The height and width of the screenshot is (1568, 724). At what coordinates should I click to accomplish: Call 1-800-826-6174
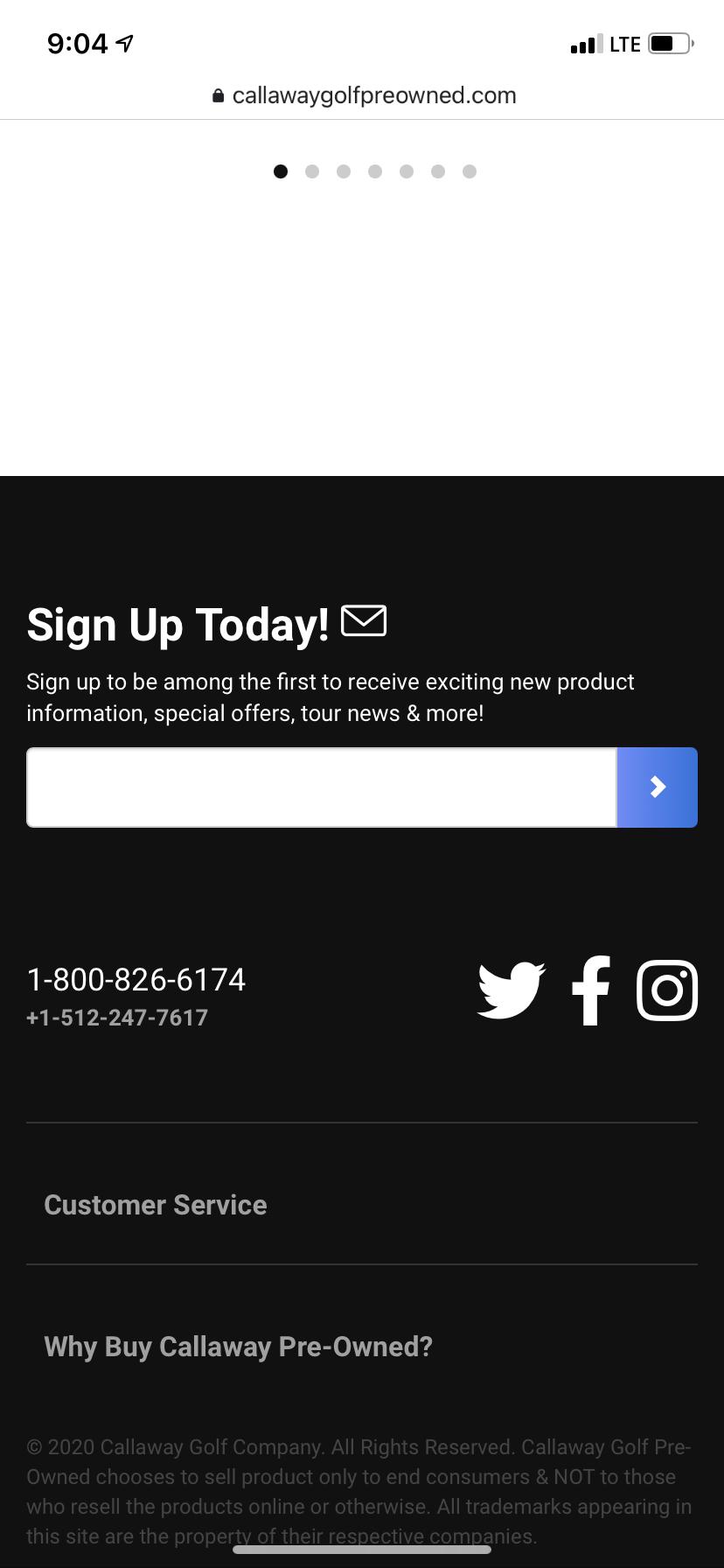click(x=136, y=979)
